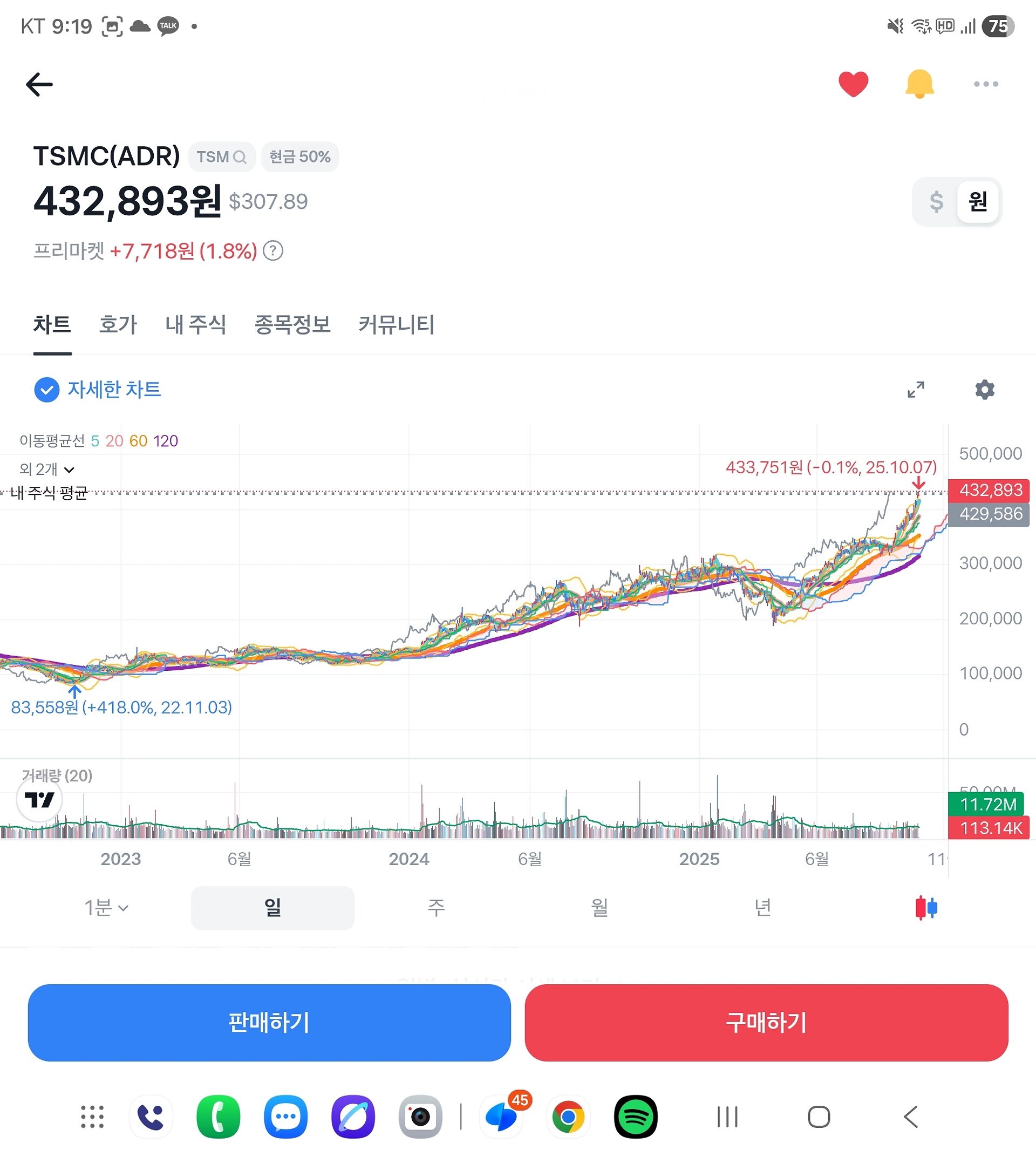Image resolution: width=1036 pixels, height=1150 pixels.
Task: Open the pre-market help question mark
Action: (x=273, y=250)
